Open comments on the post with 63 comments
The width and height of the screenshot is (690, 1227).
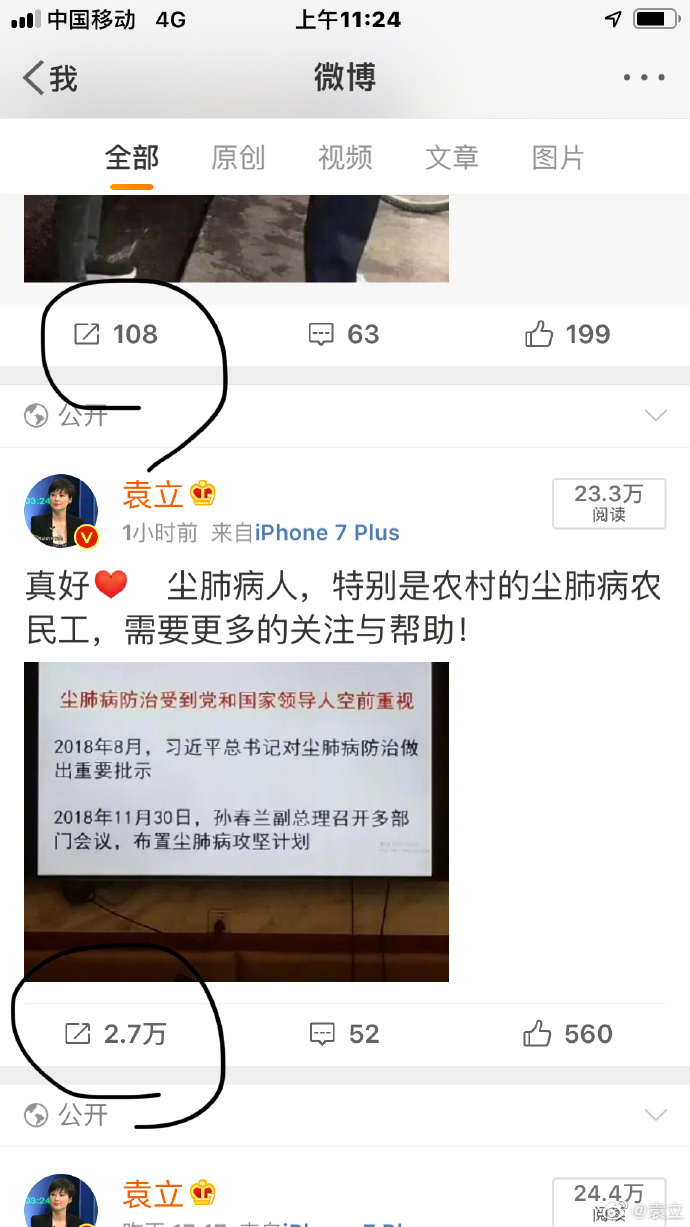coord(344,334)
